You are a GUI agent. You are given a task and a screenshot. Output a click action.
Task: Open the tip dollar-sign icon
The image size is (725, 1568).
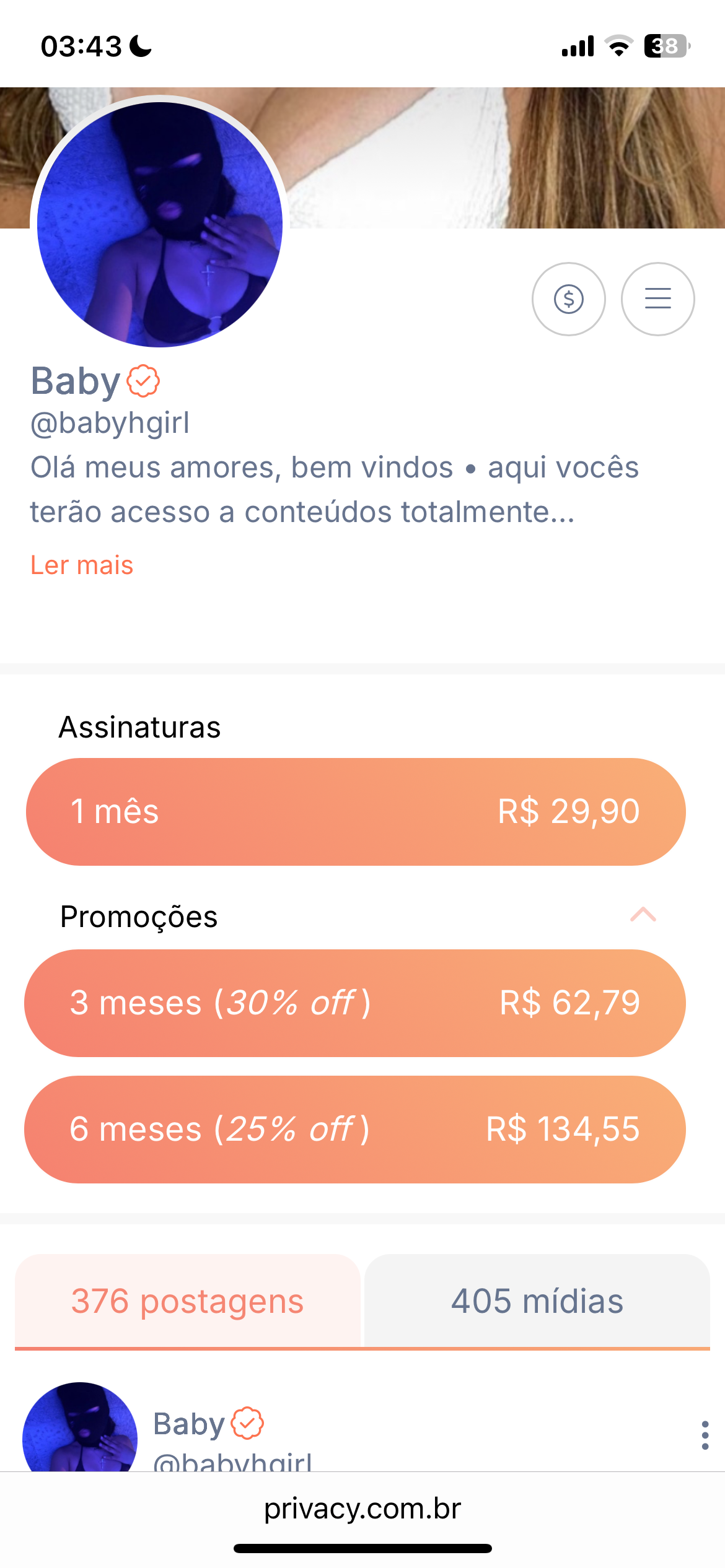coord(568,299)
